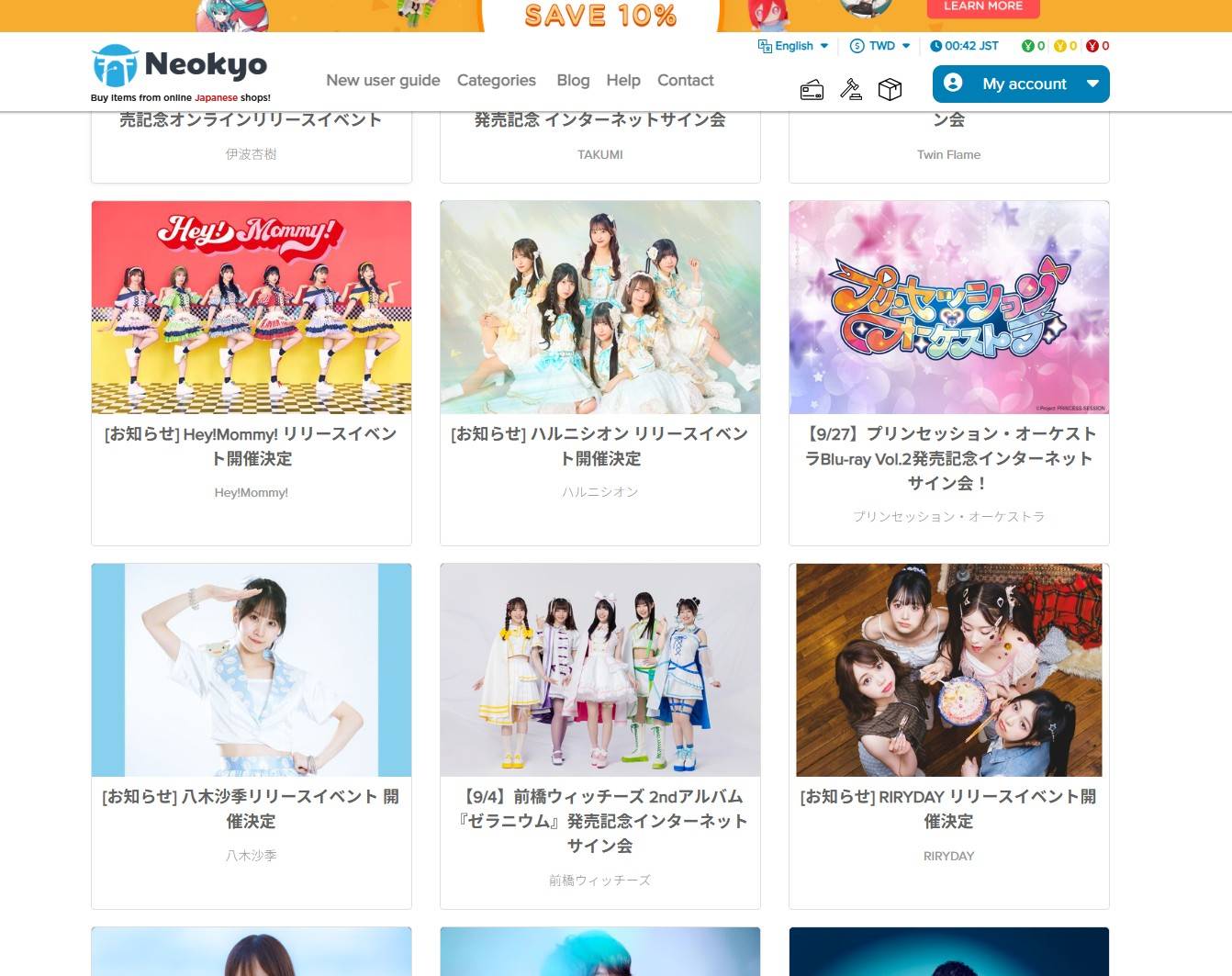
Task: Go to the Blog page
Action: tap(573, 81)
